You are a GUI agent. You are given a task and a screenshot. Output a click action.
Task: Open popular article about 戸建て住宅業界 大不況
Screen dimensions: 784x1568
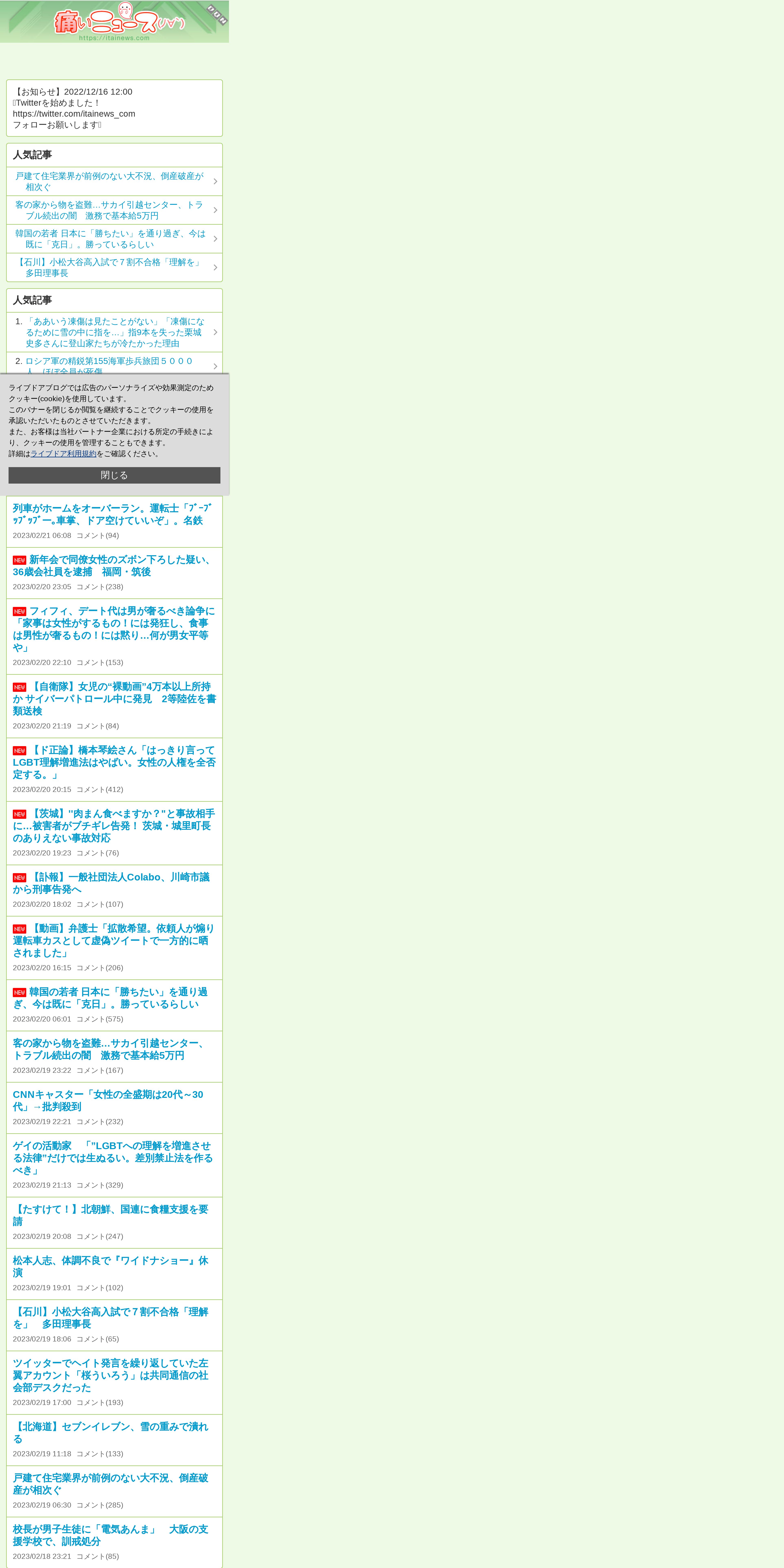pyautogui.click(x=114, y=181)
